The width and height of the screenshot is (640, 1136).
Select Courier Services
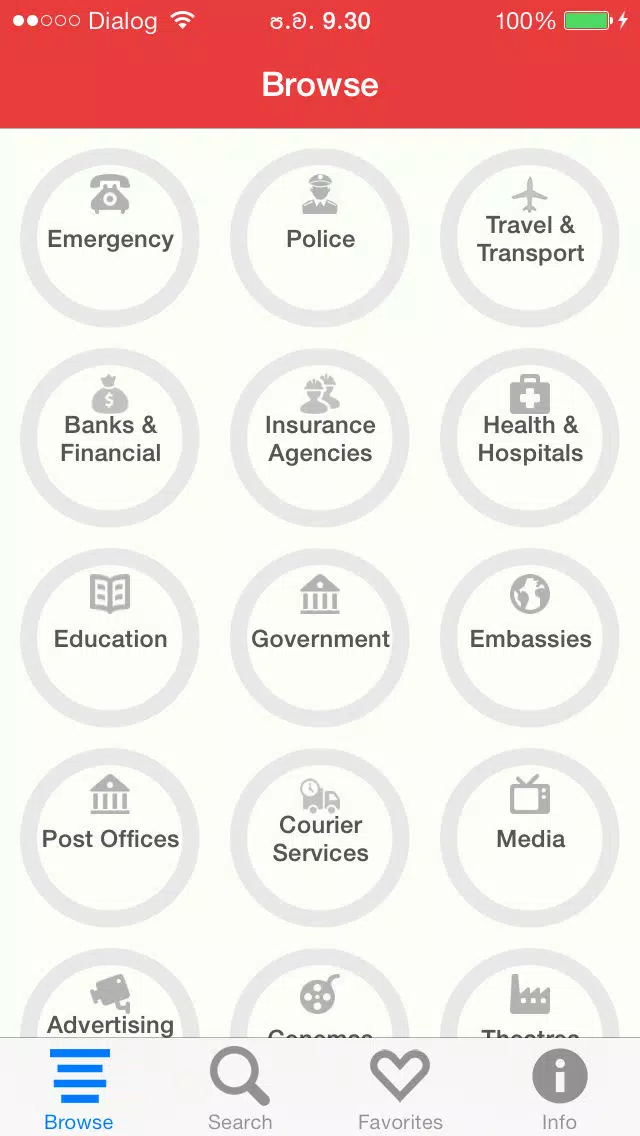tap(320, 838)
